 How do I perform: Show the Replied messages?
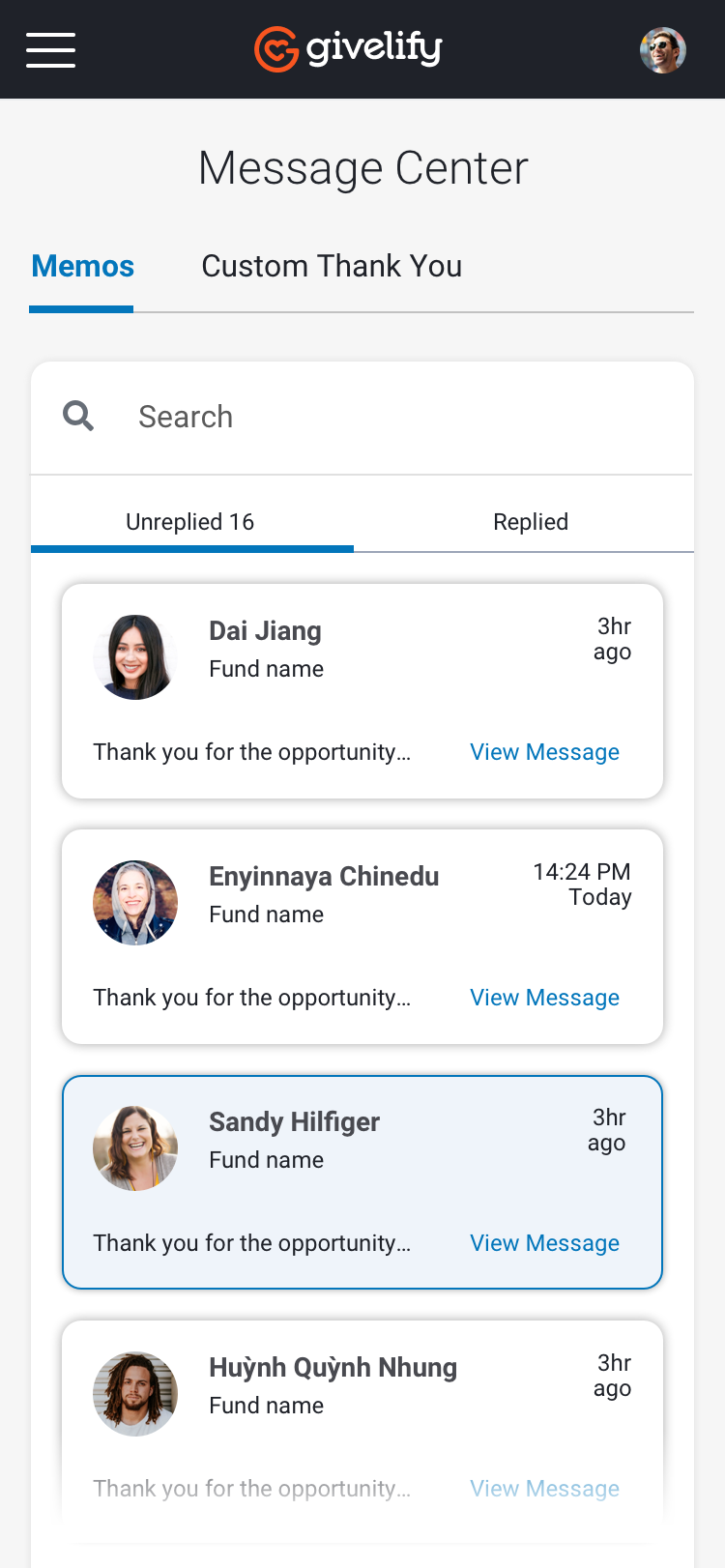point(530,522)
